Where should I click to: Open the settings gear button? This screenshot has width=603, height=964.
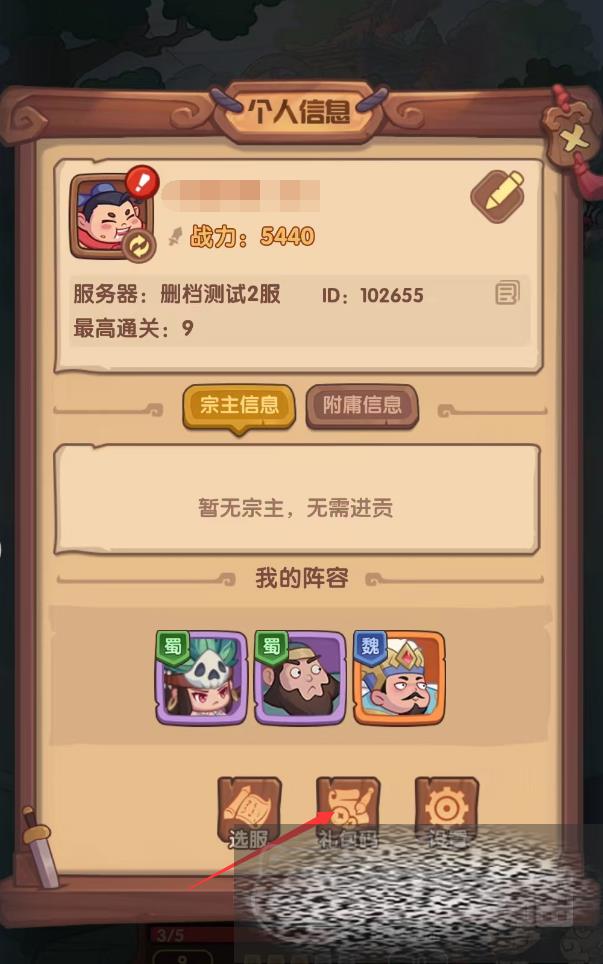446,806
